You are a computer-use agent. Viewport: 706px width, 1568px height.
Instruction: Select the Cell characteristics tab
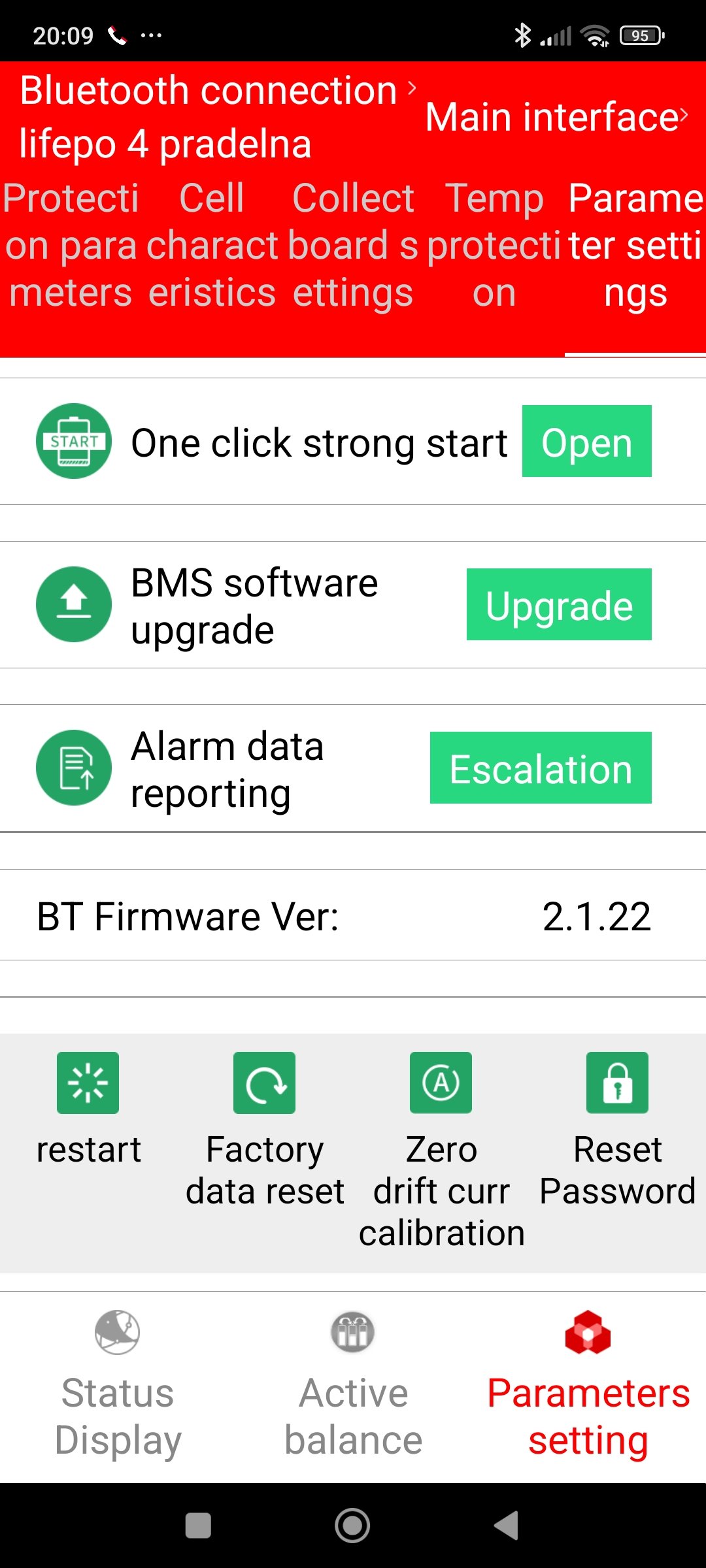click(x=212, y=246)
